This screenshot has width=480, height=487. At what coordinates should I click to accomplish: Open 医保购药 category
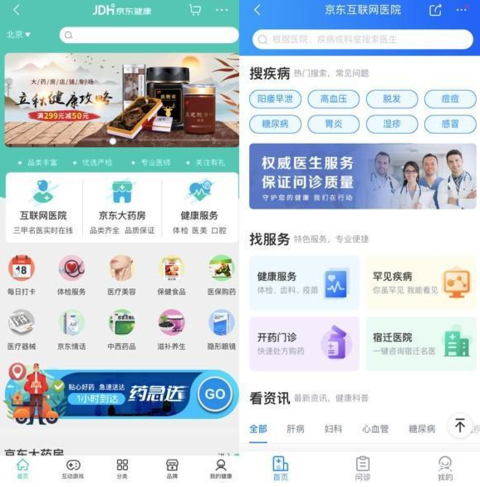222,275
